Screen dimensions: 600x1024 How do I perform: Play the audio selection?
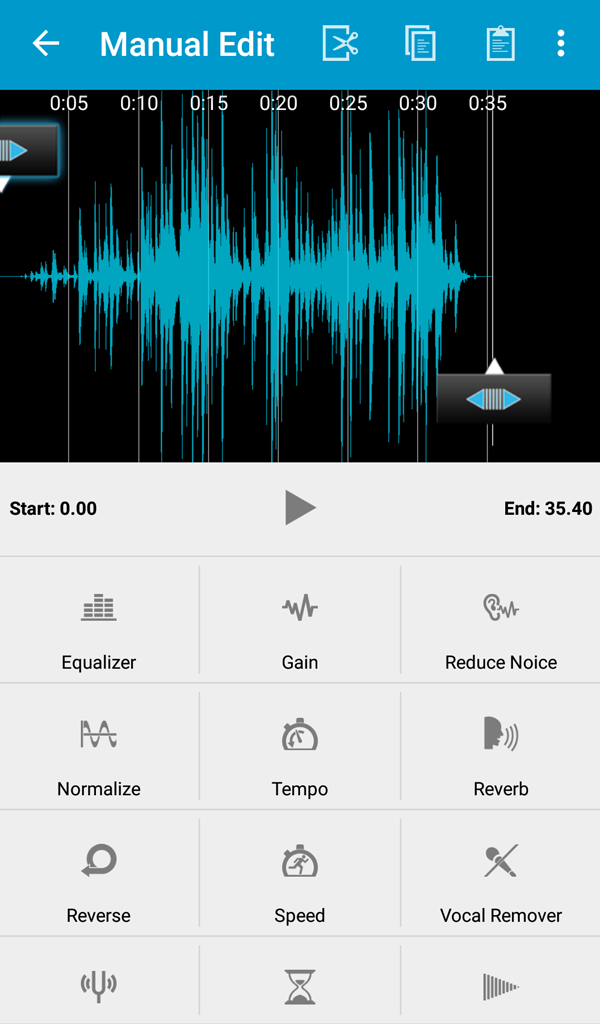click(300, 508)
